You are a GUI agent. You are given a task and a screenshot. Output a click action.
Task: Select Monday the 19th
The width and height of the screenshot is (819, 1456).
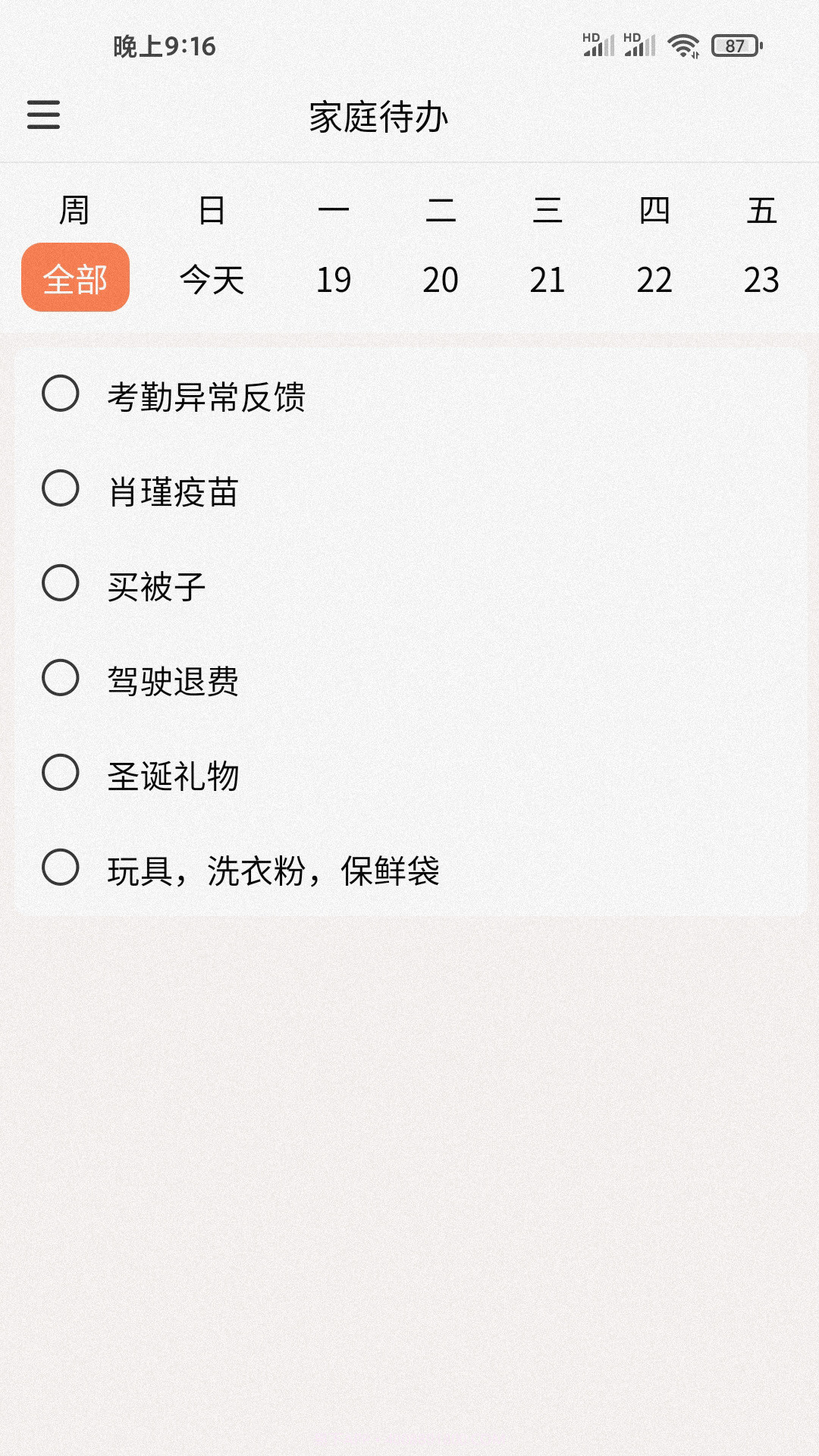pos(335,279)
